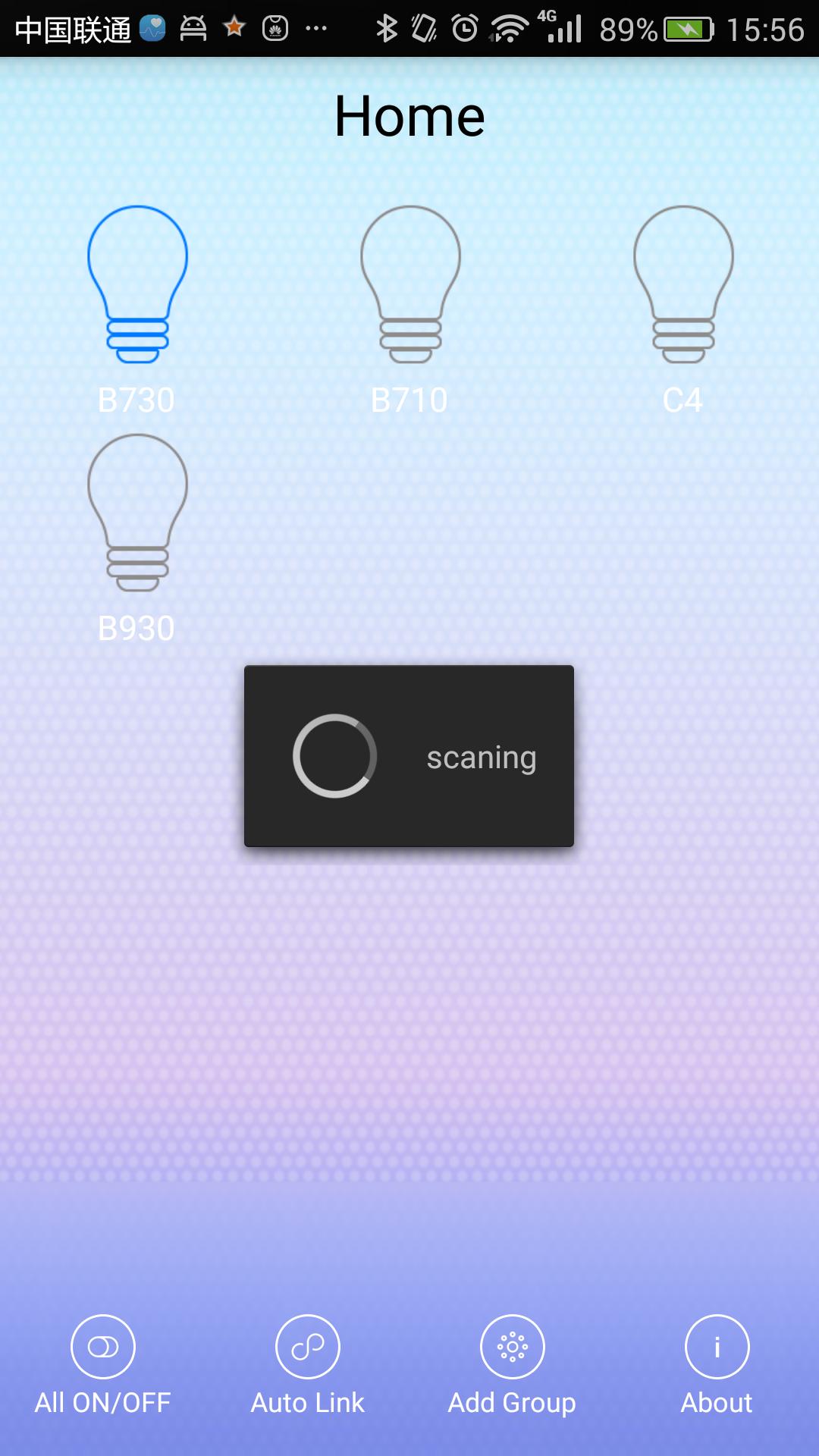This screenshot has height=1456, width=819.
Task: Toggle All ON/OFF
Action: coord(103,1347)
